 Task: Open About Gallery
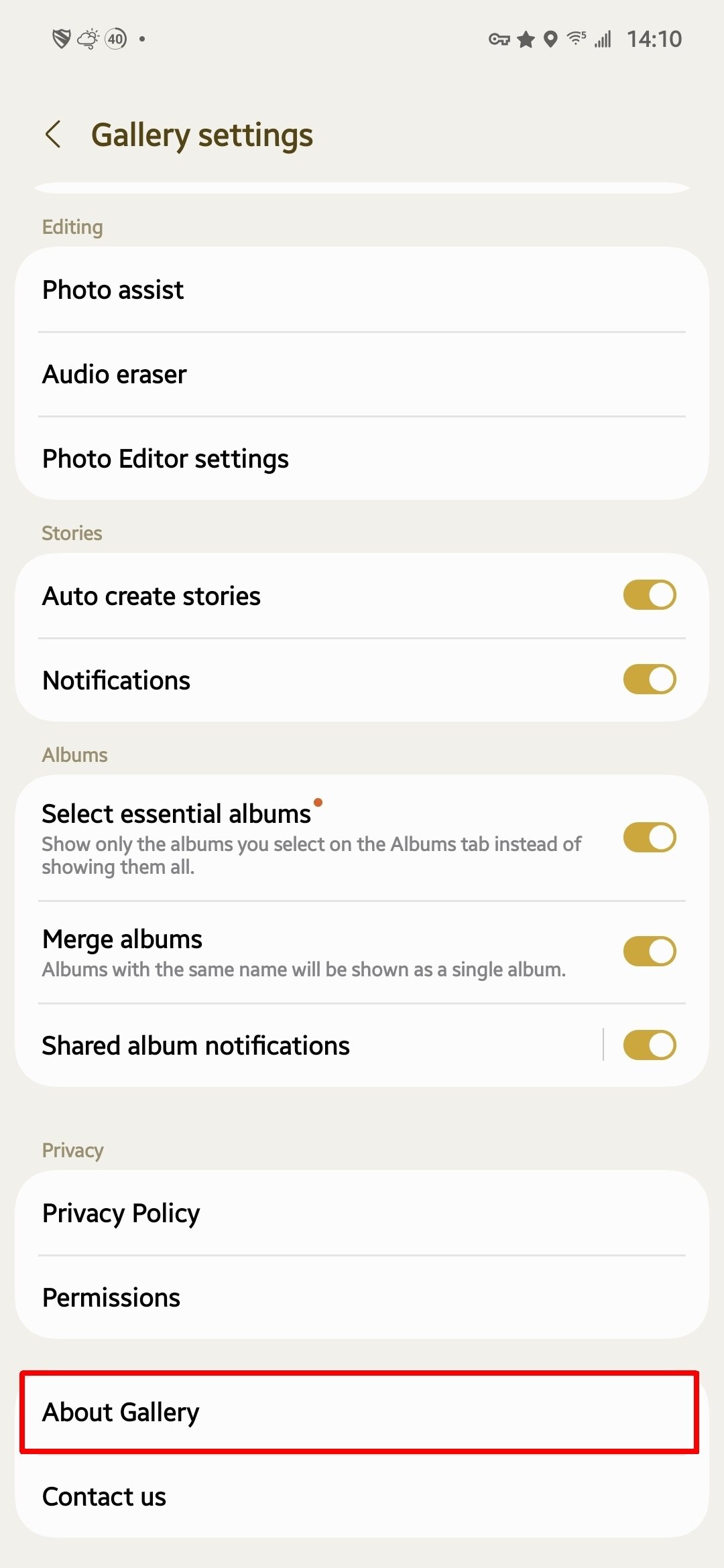click(x=362, y=1412)
